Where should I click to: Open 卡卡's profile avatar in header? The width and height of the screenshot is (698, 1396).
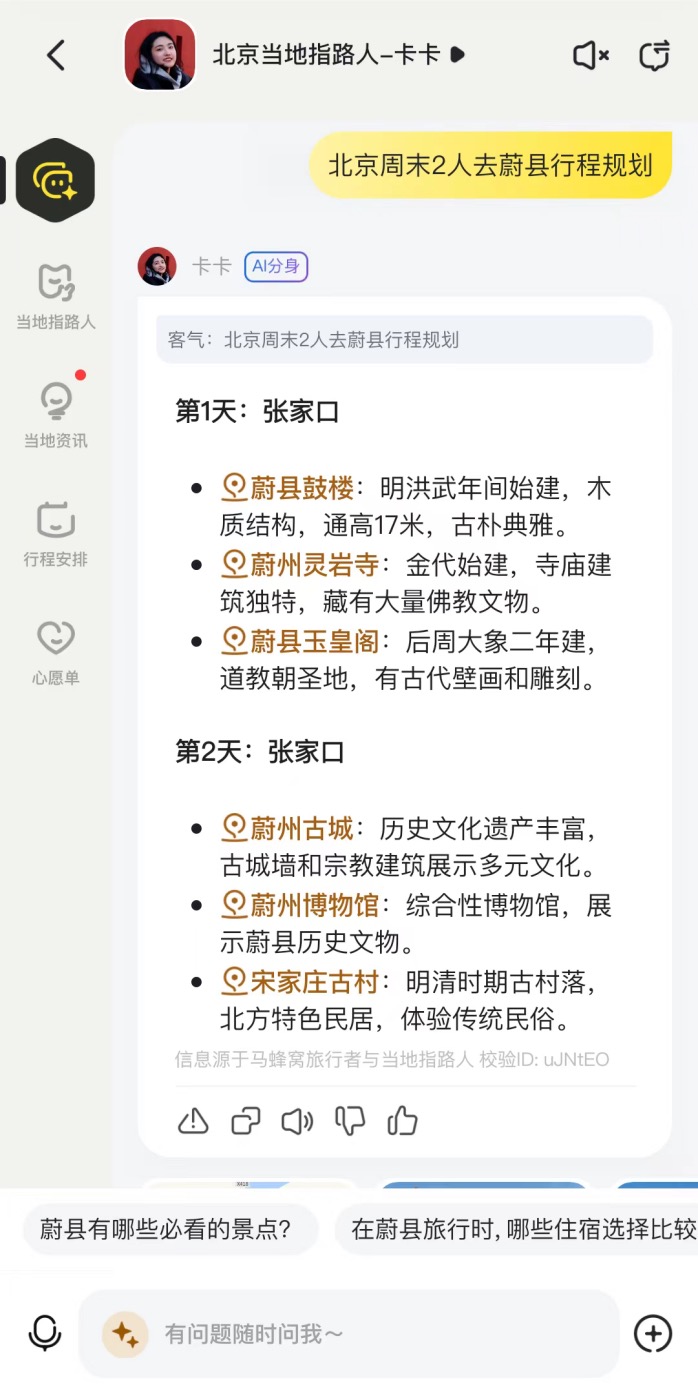click(x=159, y=55)
